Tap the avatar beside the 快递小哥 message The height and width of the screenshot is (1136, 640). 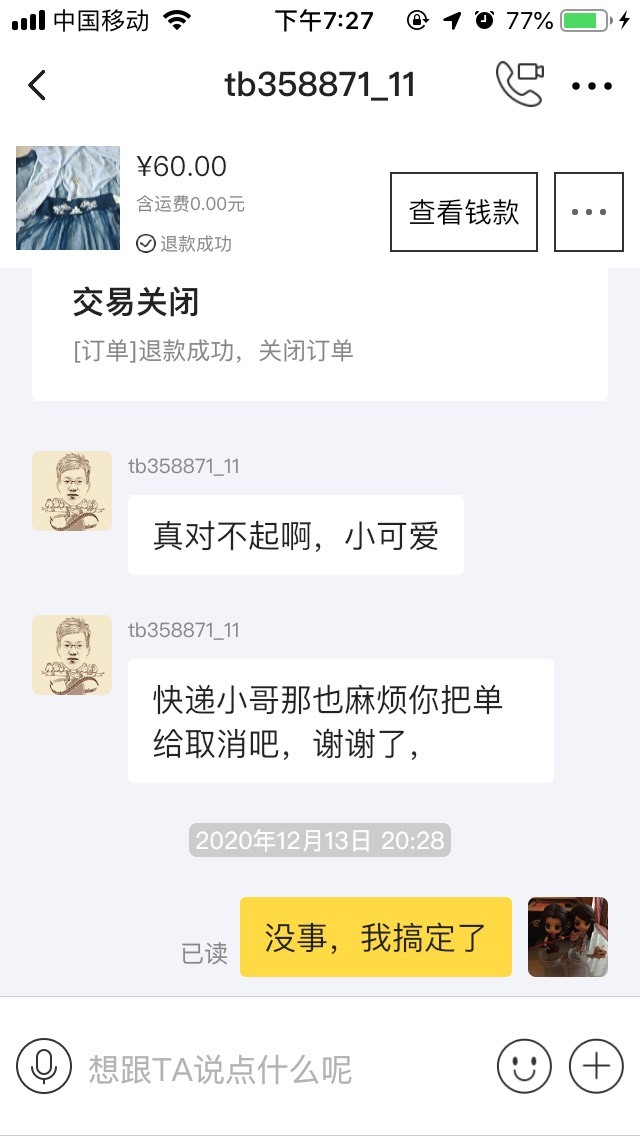point(72,655)
